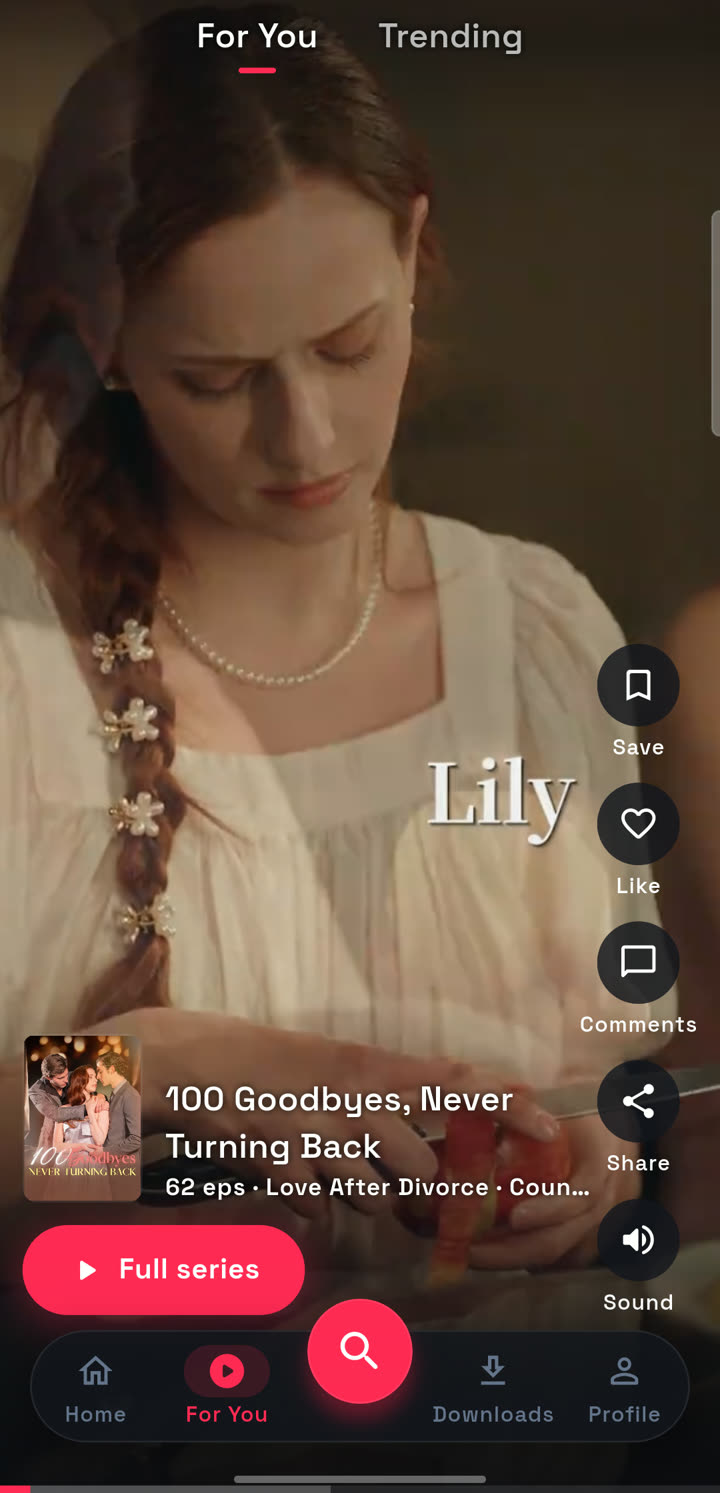The image size is (720, 1493).
Task: Toggle the Sound speaker button
Action: [x=638, y=1240]
